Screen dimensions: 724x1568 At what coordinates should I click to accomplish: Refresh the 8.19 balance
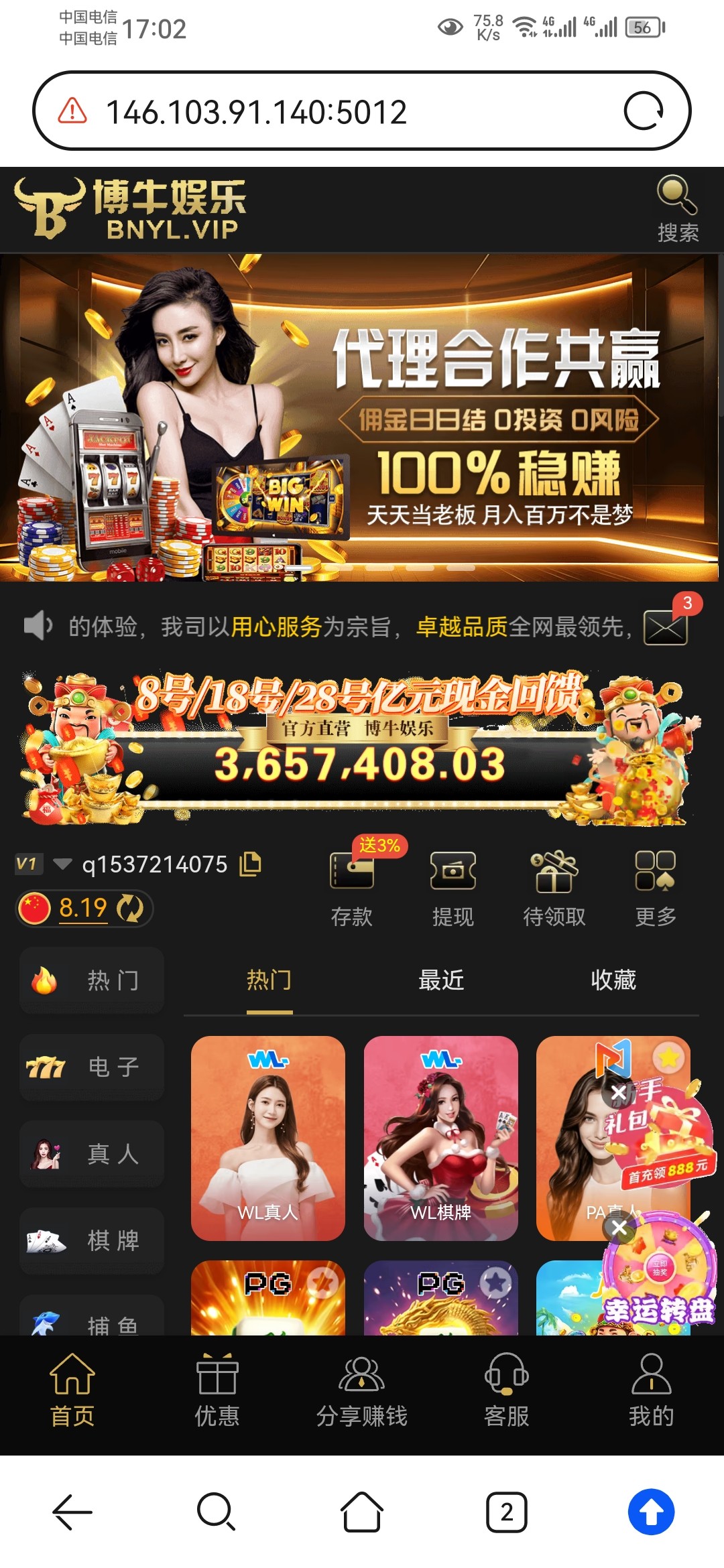coord(130,909)
